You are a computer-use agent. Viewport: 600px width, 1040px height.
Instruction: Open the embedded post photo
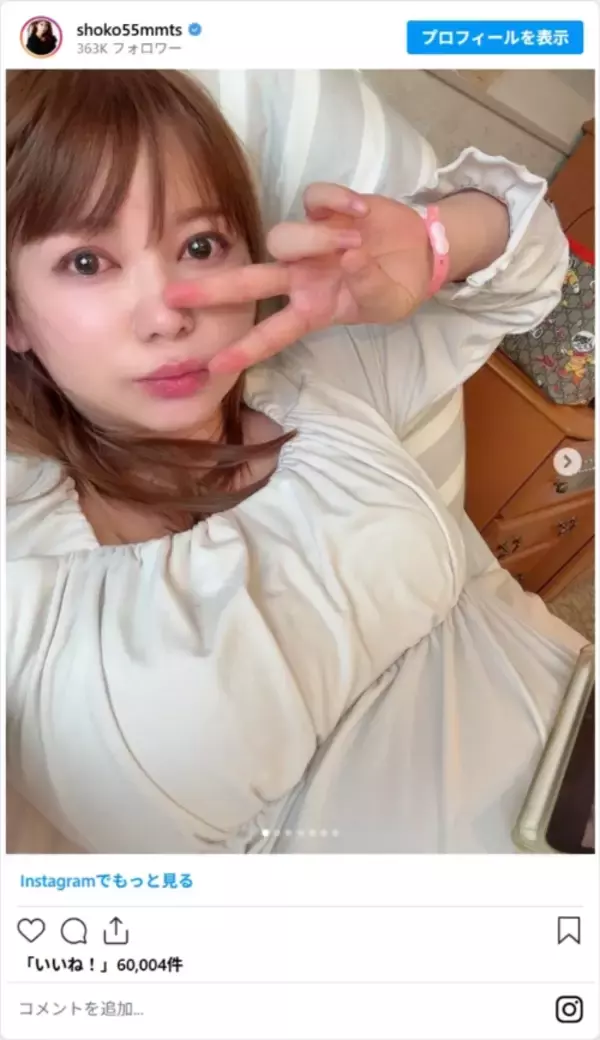[300, 460]
